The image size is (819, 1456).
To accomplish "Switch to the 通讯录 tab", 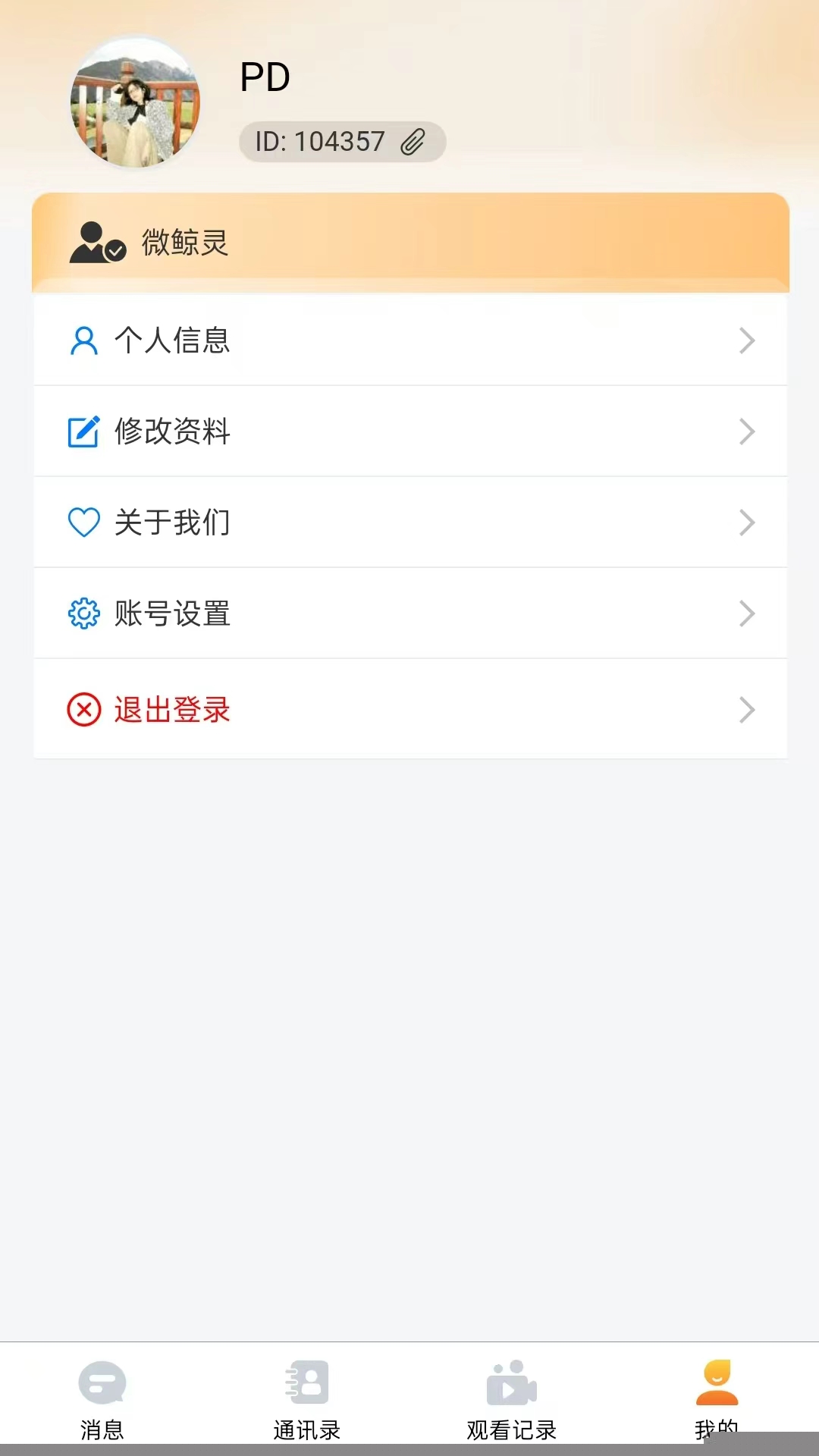I will click(307, 1399).
